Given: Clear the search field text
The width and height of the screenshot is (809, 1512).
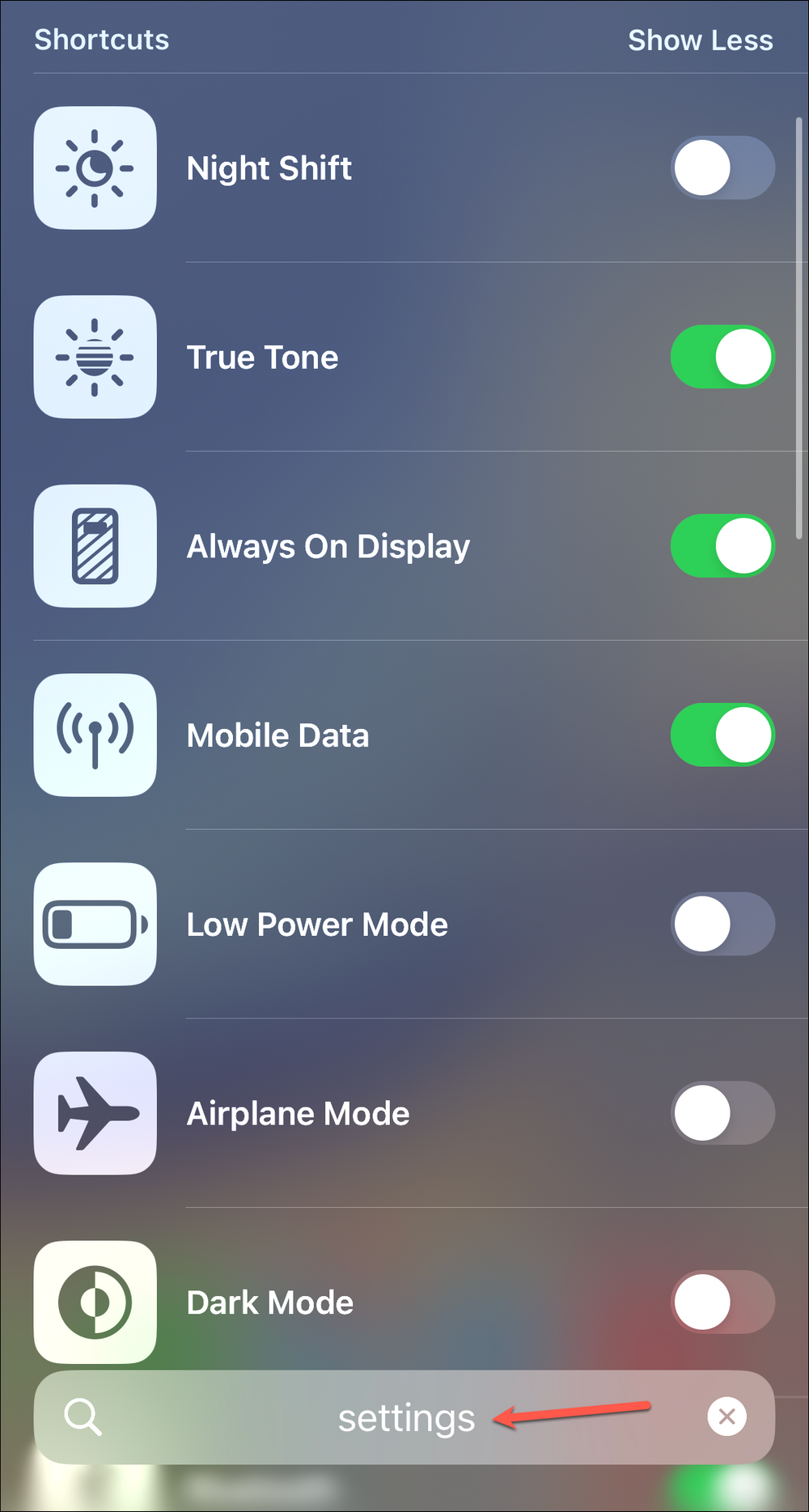Looking at the screenshot, I should coord(726,1417).
